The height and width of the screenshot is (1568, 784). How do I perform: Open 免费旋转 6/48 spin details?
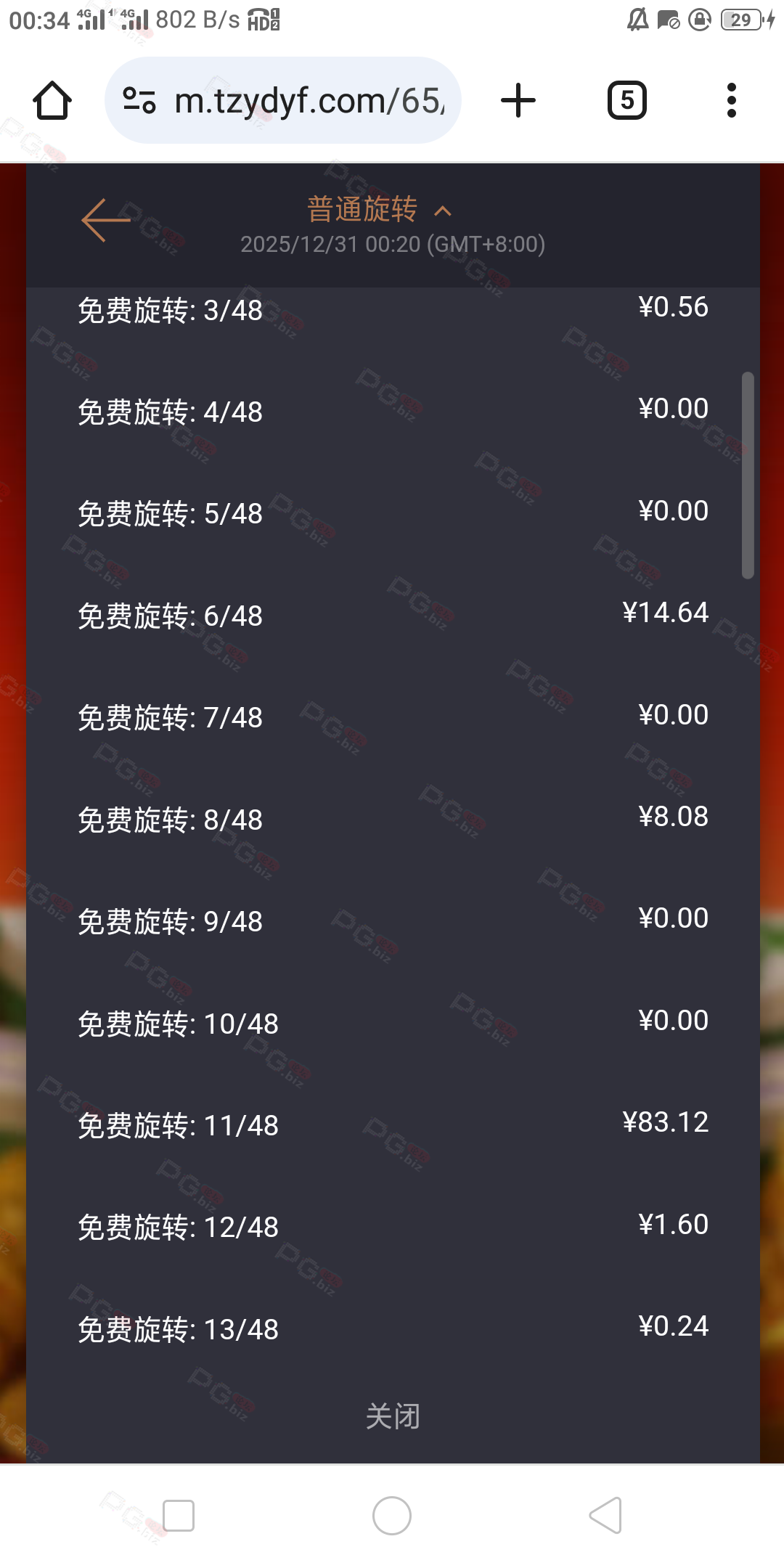coord(392,616)
